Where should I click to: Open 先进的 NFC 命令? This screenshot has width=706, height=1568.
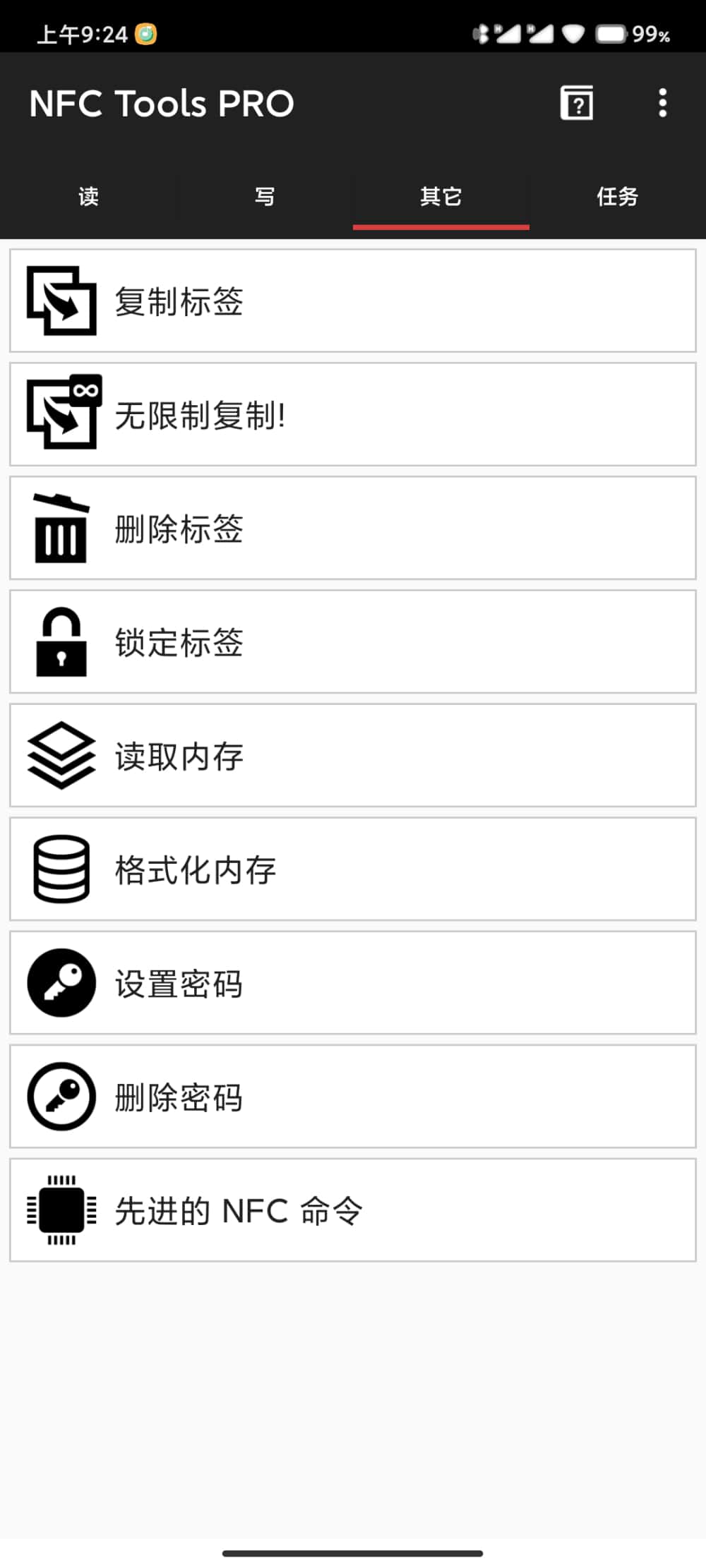pos(353,1210)
